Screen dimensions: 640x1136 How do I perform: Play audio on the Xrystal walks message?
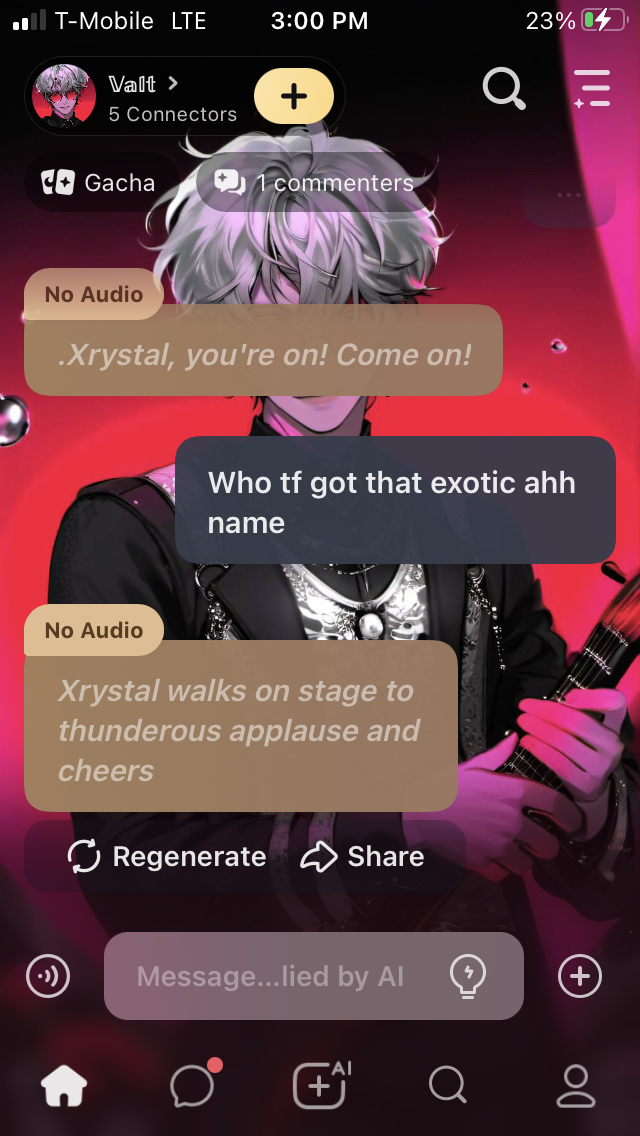pos(94,631)
